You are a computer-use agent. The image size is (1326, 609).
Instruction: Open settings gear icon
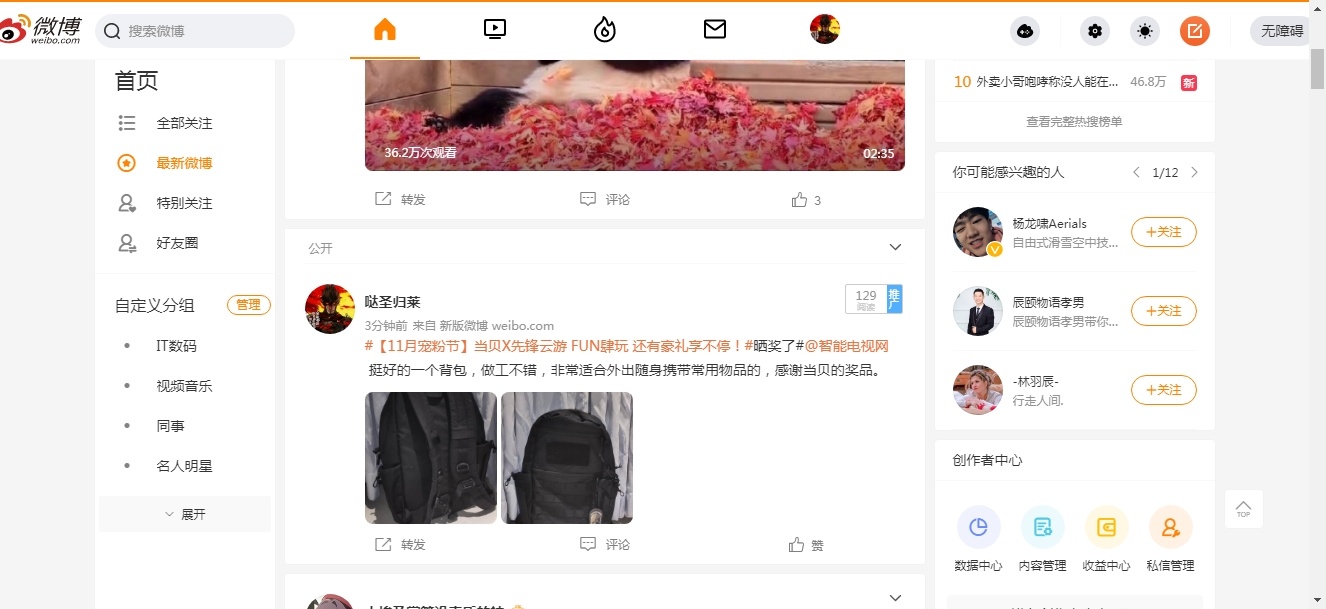click(1095, 31)
